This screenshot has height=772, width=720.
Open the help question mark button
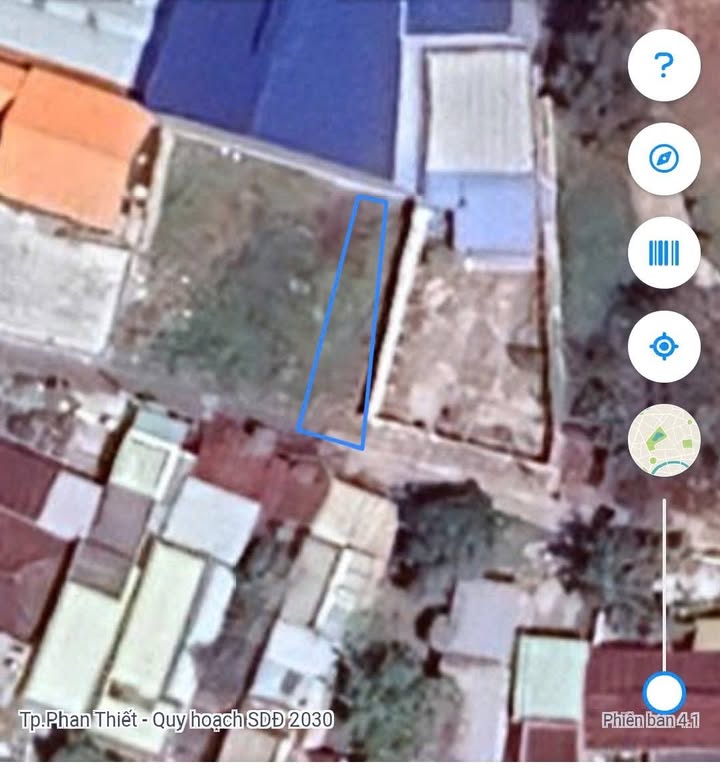(x=663, y=65)
